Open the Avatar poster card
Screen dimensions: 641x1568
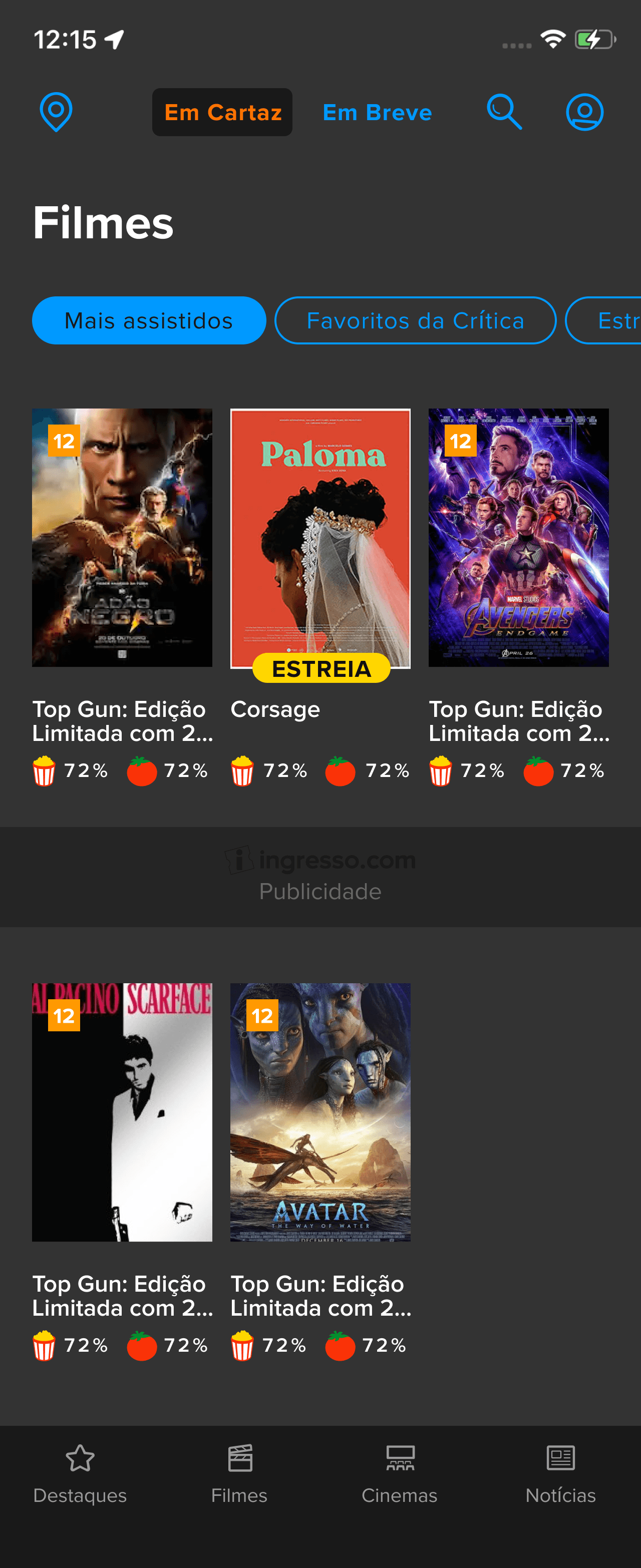click(x=320, y=1112)
